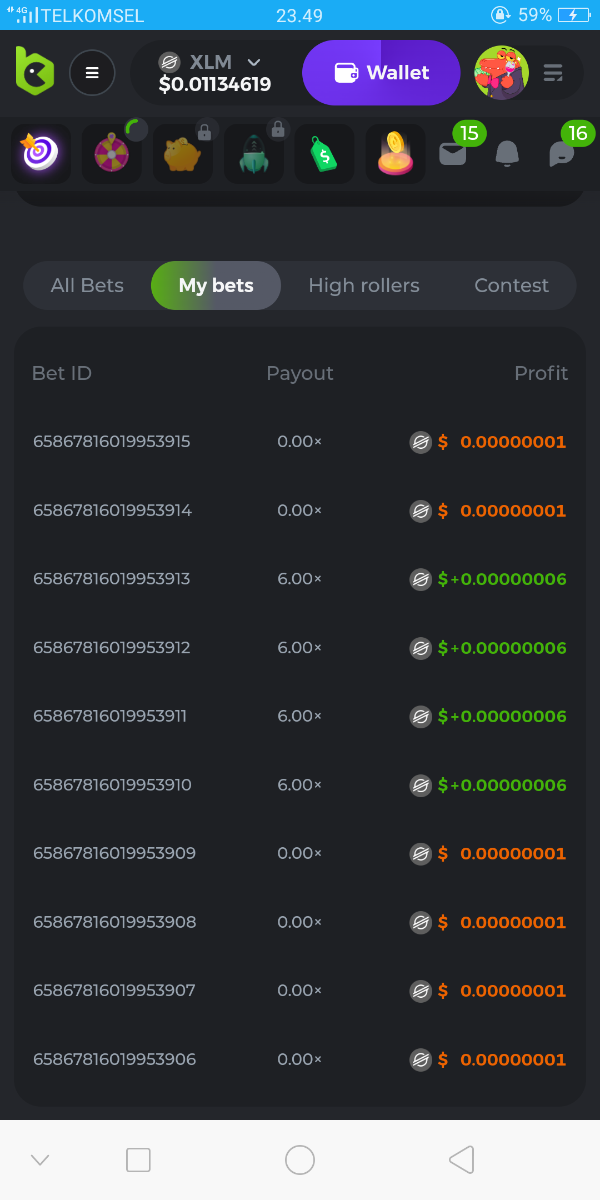Open the chat bubble with 16 unread

pyautogui.click(x=562, y=153)
